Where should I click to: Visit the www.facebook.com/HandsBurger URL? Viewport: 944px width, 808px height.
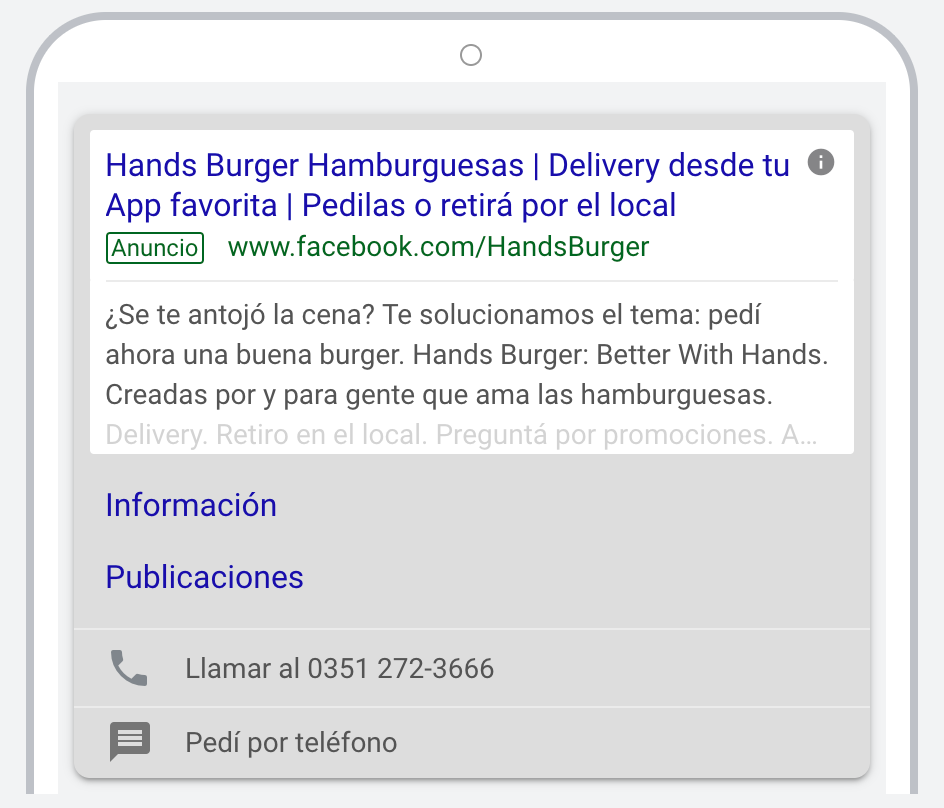(x=438, y=247)
